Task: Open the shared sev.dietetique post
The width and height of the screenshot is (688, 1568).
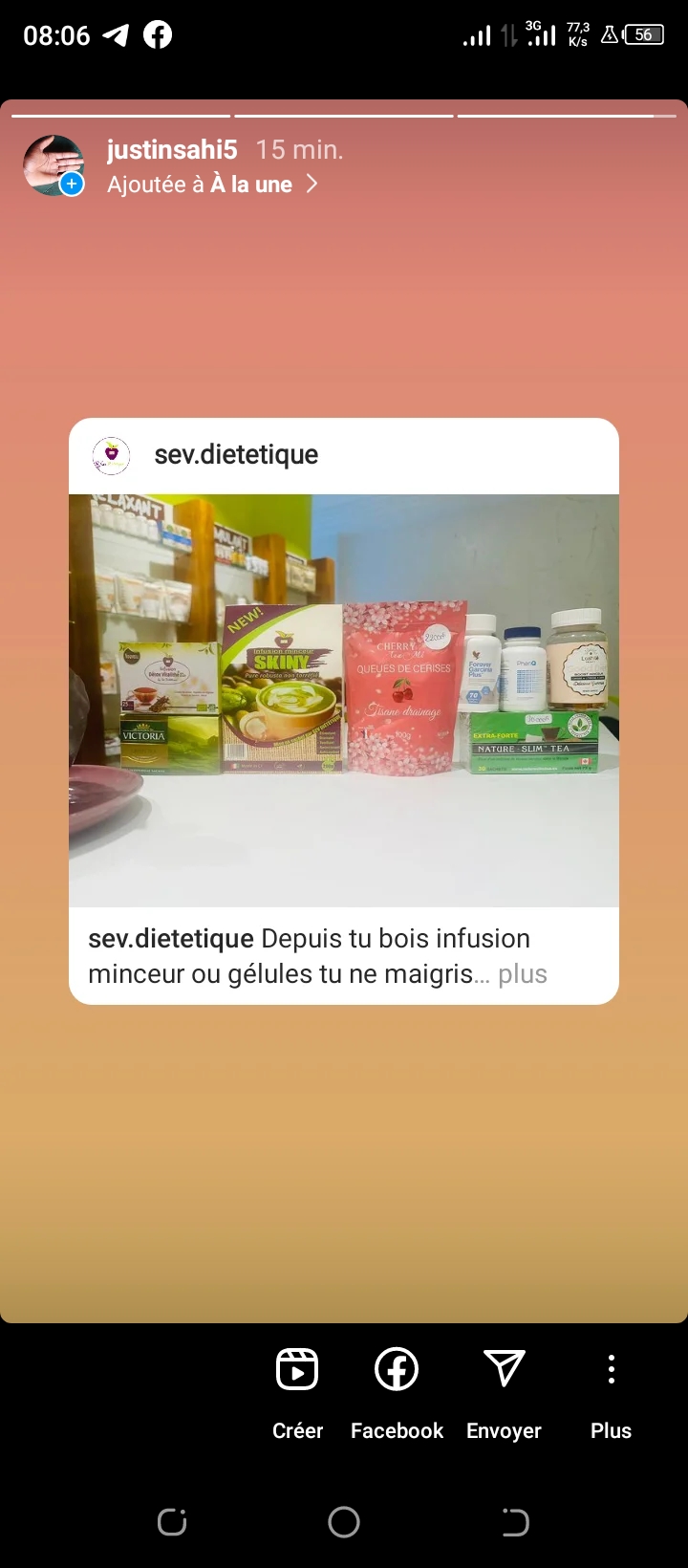Action: tap(344, 700)
